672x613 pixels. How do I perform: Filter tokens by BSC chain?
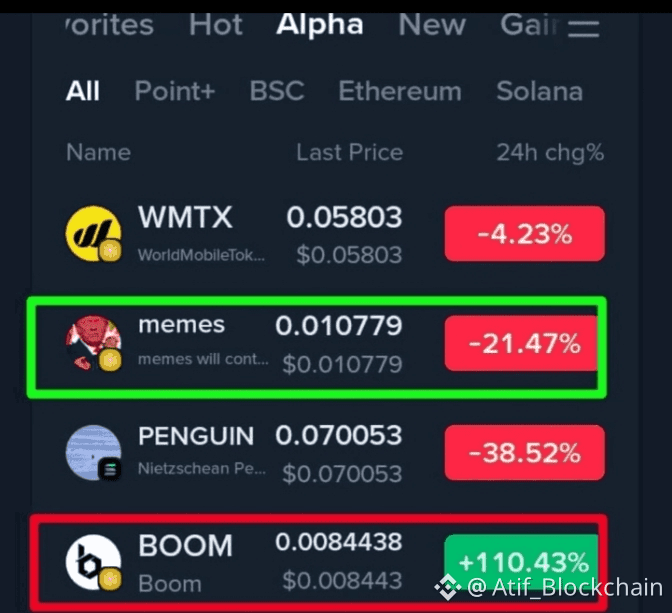point(276,92)
